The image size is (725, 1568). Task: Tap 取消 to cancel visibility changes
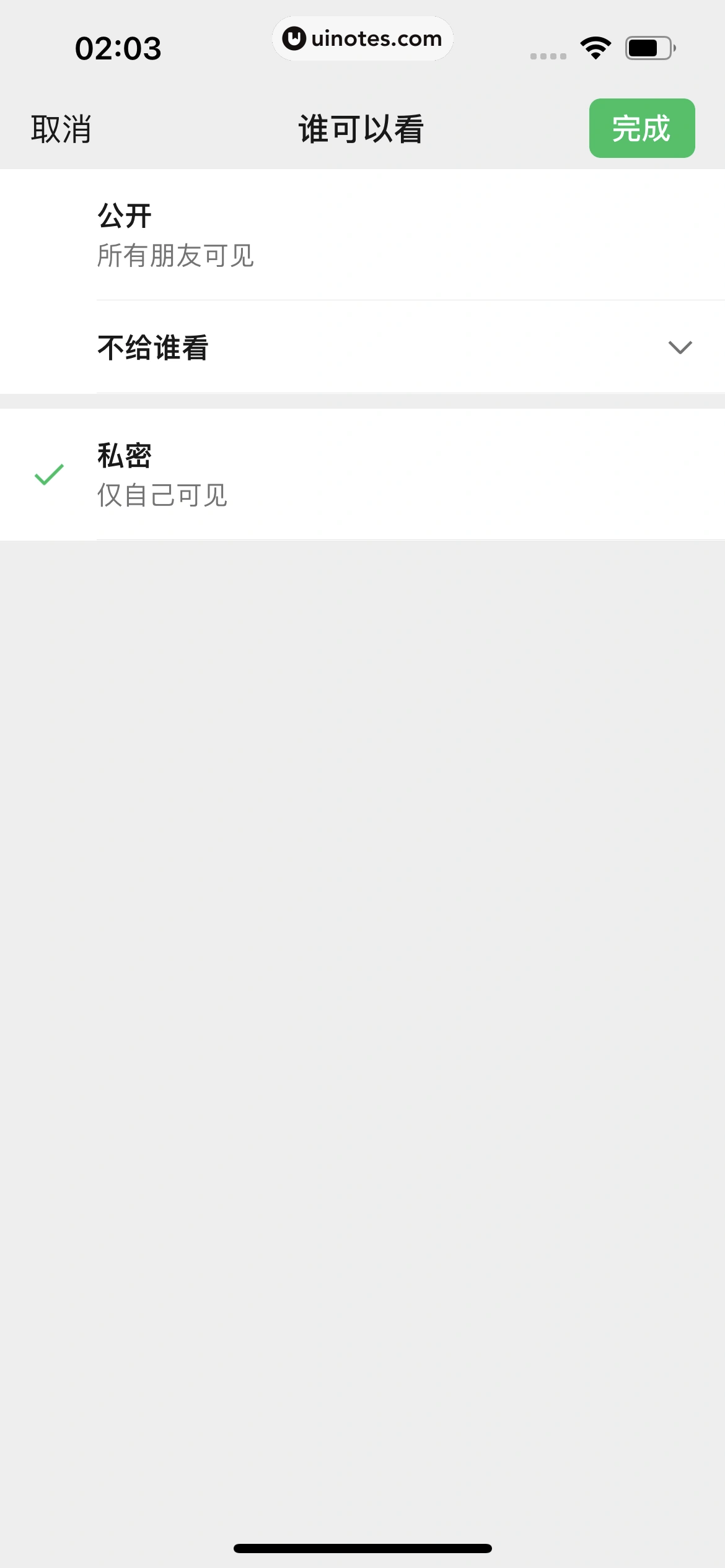[61, 129]
